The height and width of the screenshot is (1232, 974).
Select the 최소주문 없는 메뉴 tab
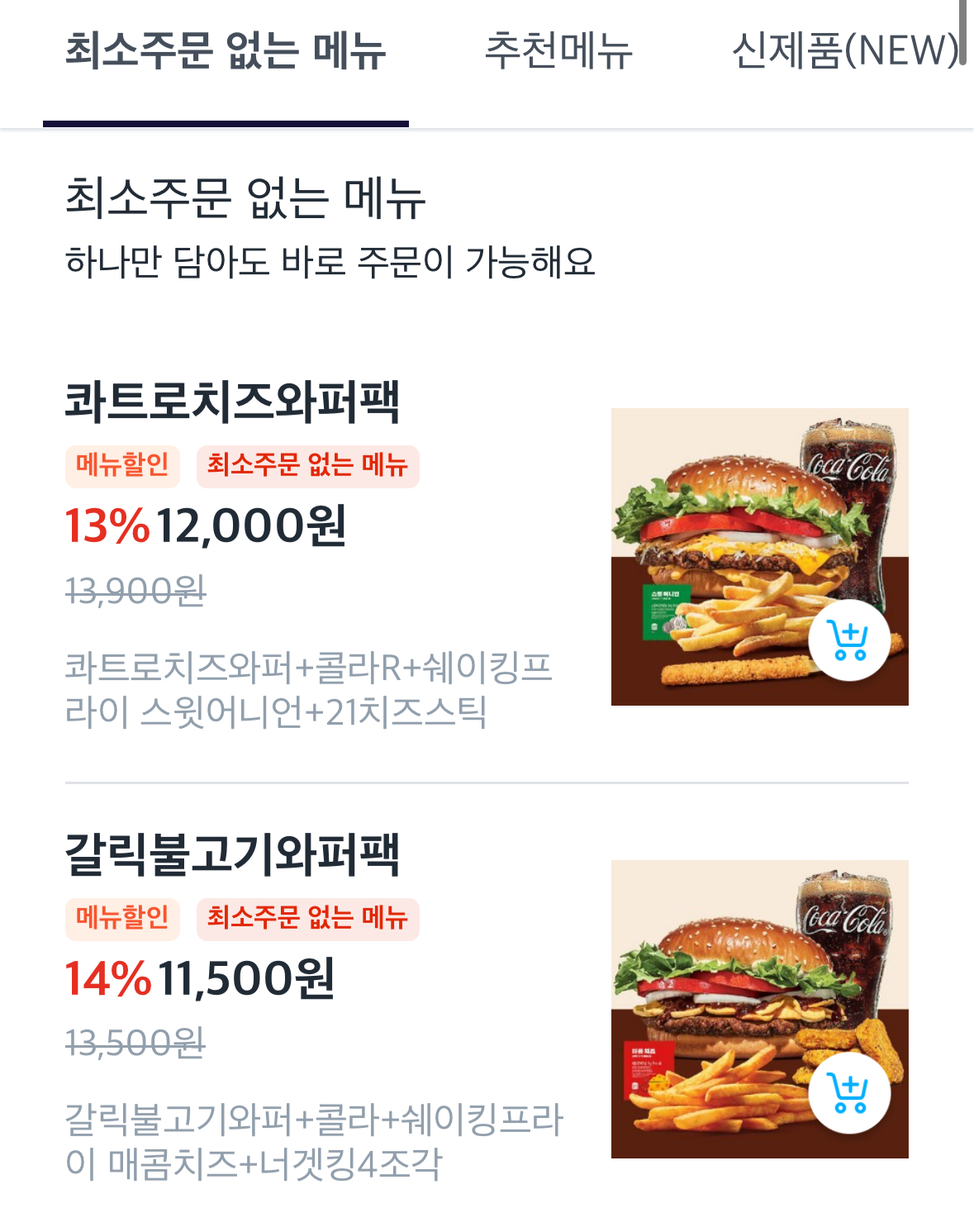point(226,51)
